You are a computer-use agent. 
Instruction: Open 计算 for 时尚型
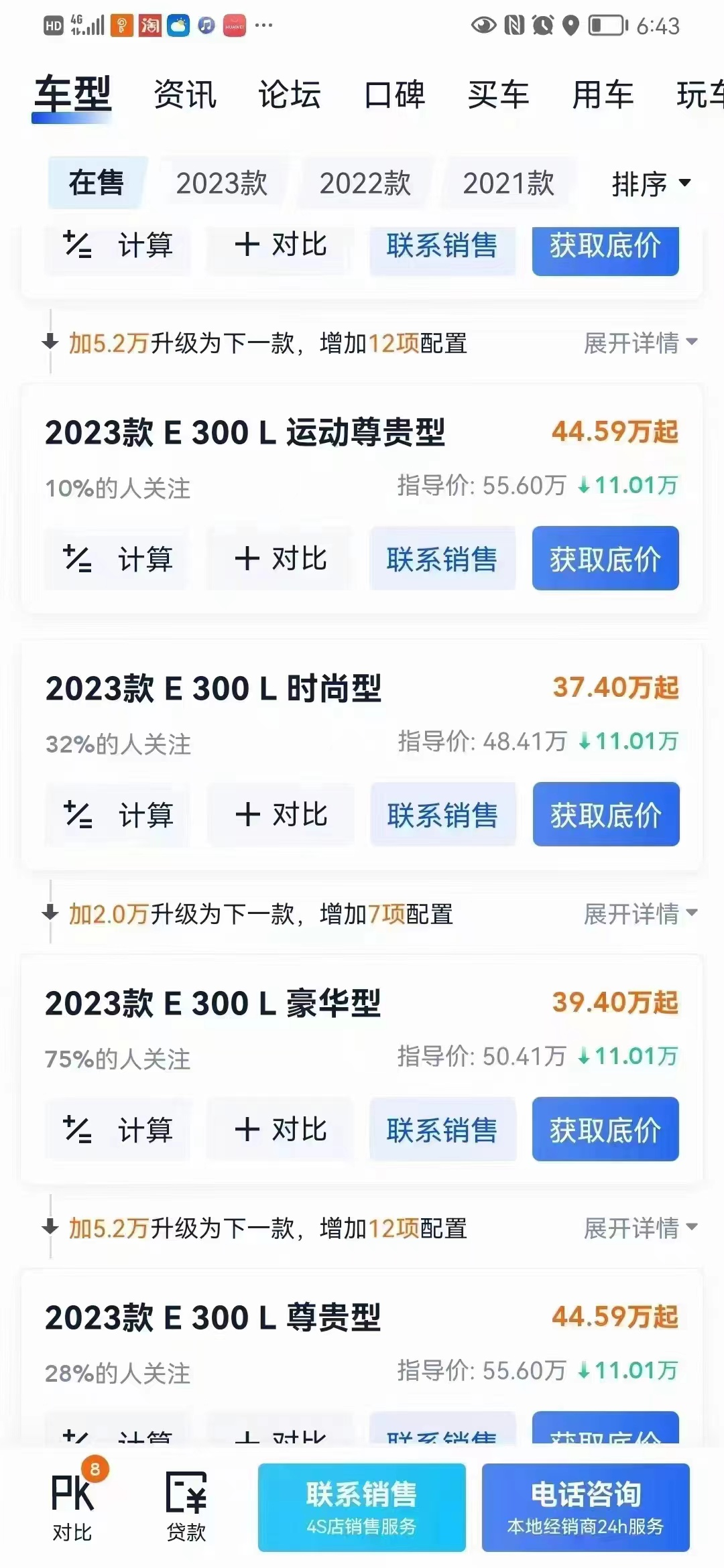118,814
